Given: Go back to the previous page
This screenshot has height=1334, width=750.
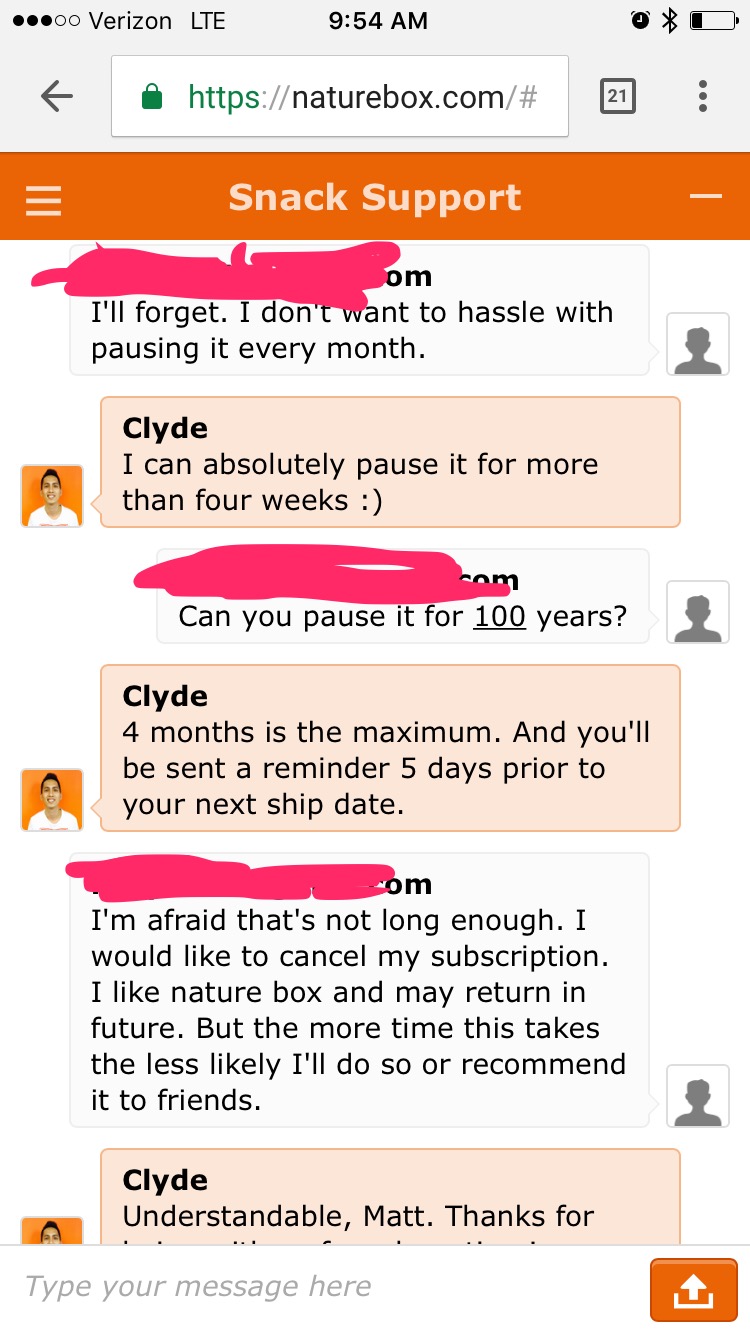Looking at the screenshot, I should tap(57, 96).
